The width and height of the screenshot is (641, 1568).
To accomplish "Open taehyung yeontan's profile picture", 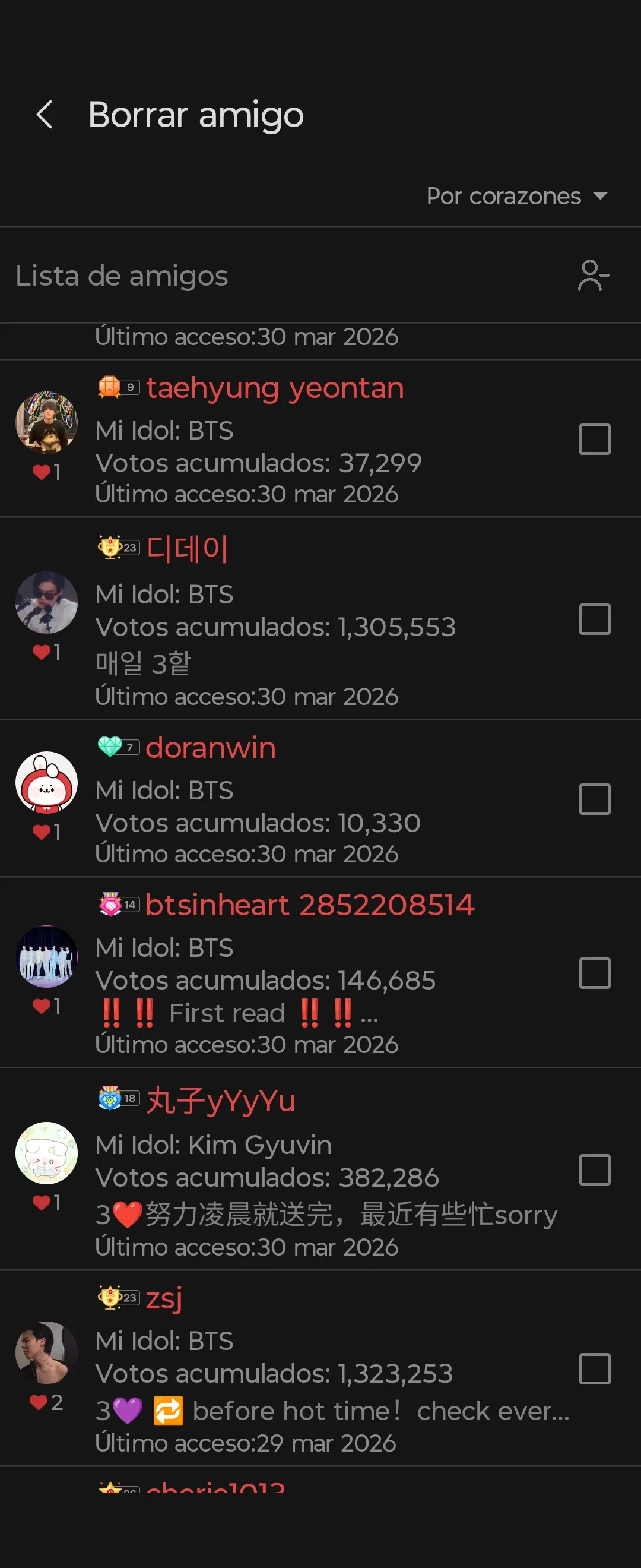I will tap(47, 422).
